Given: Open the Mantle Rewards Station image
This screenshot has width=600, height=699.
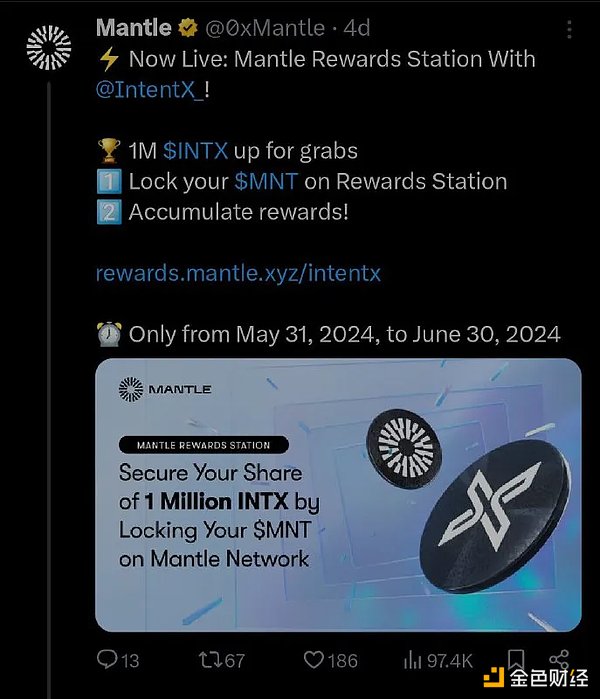Looking at the screenshot, I should click(338, 494).
